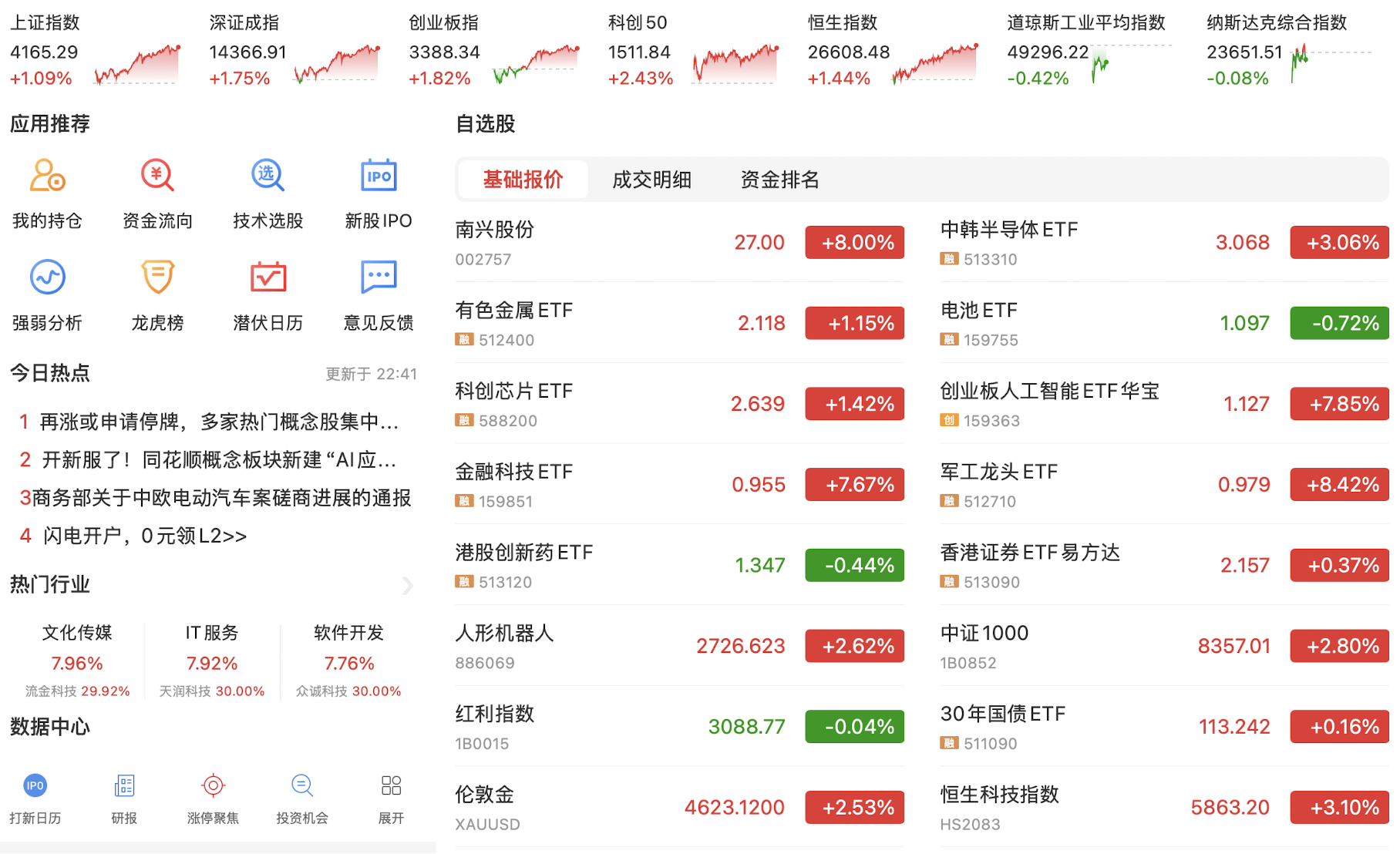The height and width of the screenshot is (854, 1400).
Task: Open 龙虎榜 ranking tool
Action: [x=157, y=294]
